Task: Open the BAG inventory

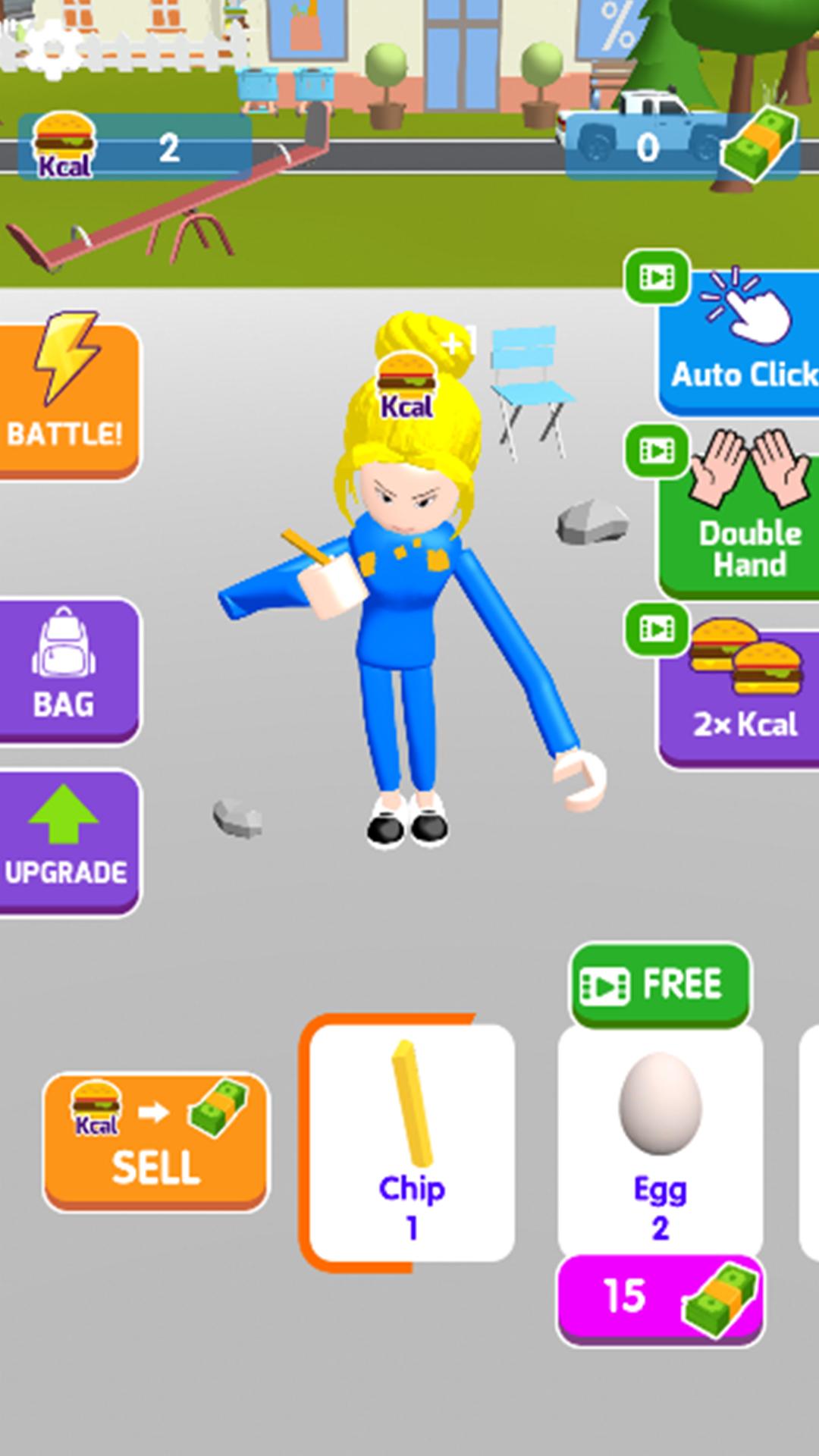Action: pos(68,670)
